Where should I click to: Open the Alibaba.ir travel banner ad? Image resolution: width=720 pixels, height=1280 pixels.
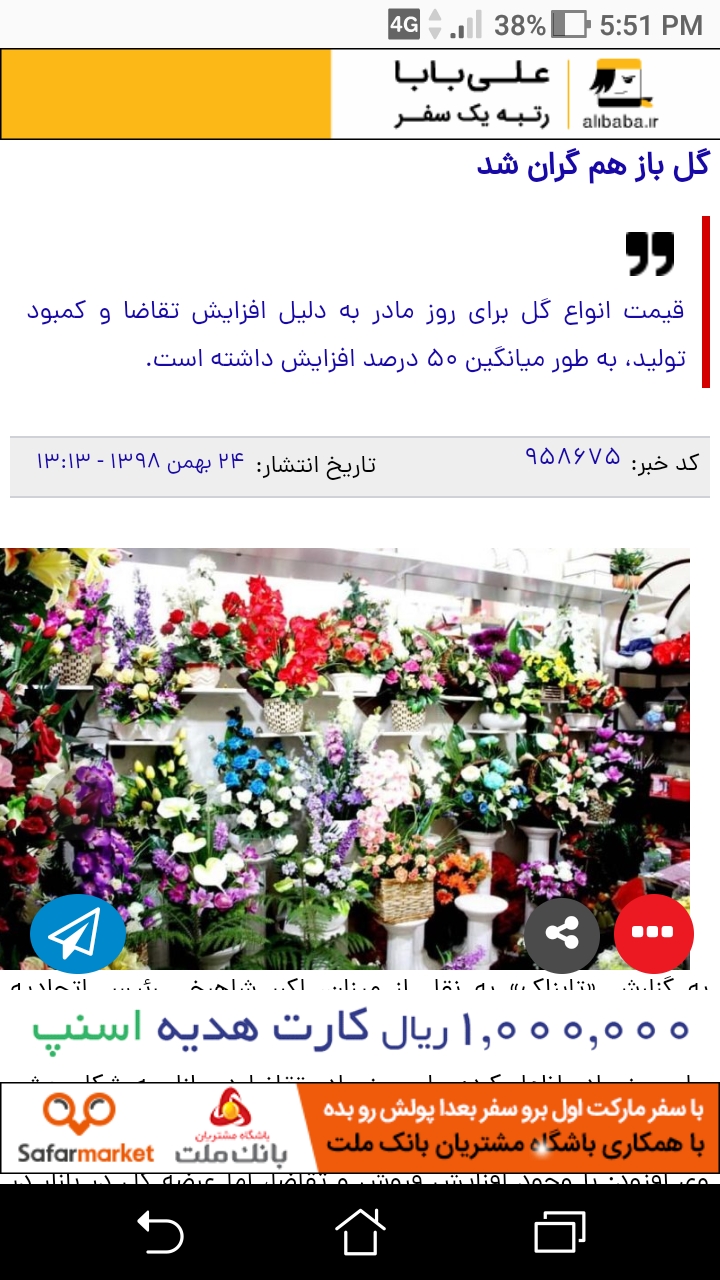[360, 94]
